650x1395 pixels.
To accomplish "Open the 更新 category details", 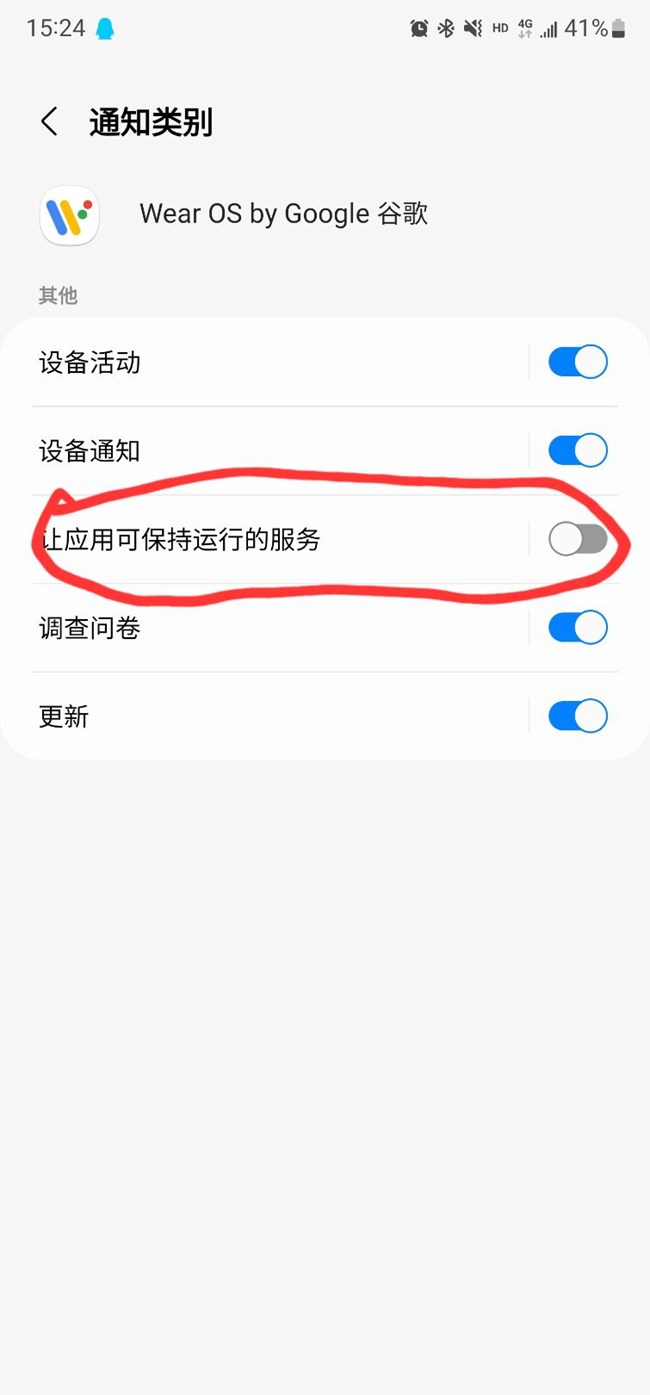I will [x=265, y=716].
